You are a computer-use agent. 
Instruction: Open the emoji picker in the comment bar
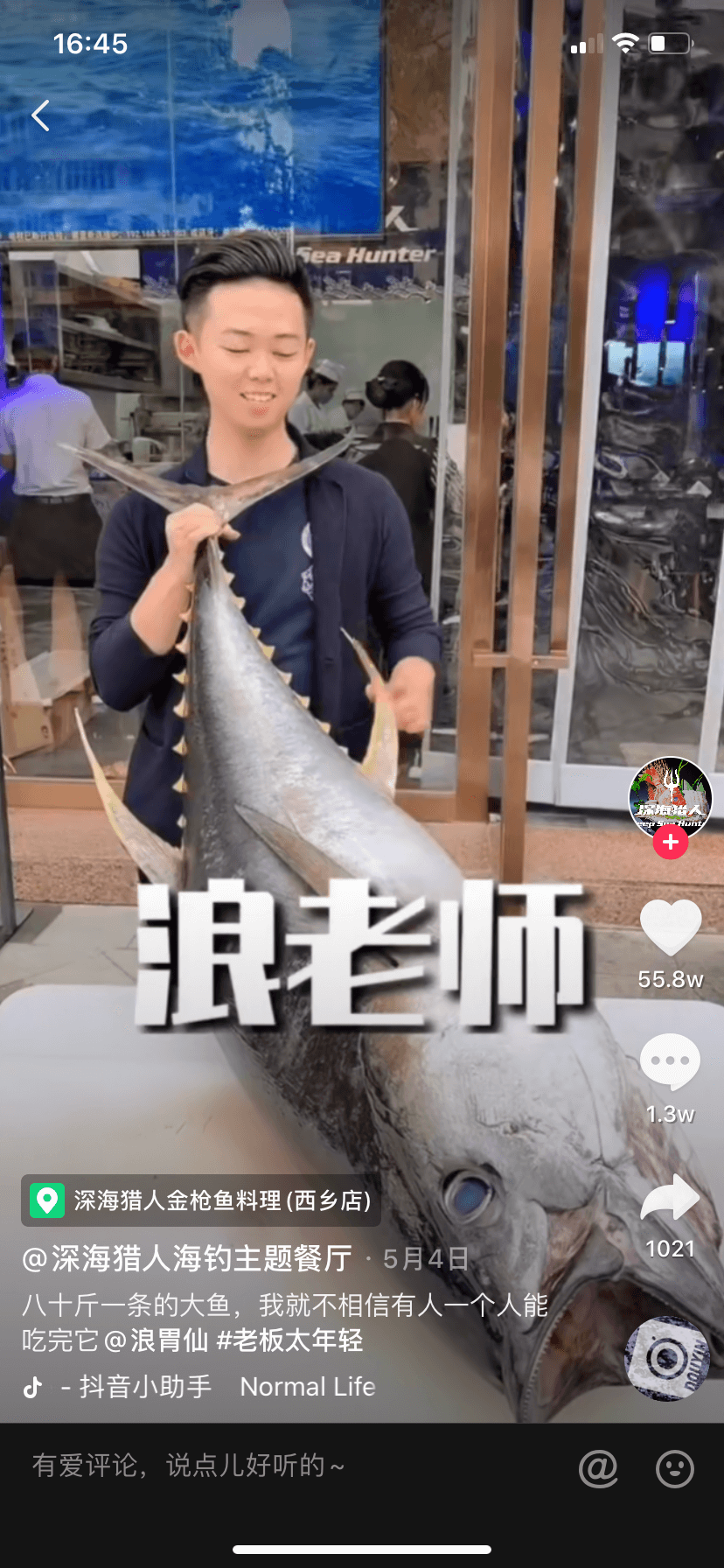pyautogui.click(x=674, y=1467)
